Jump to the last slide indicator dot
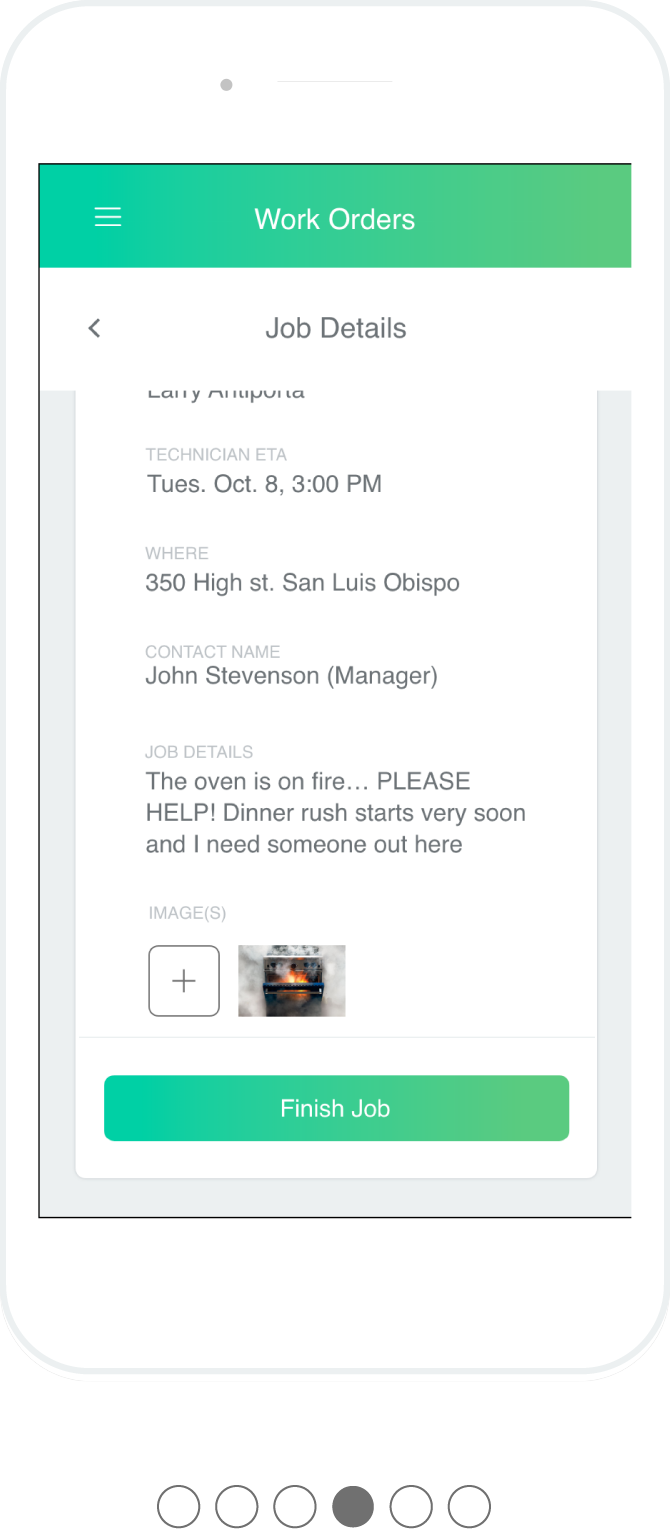670x1534 pixels. pyautogui.click(x=469, y=1506)
